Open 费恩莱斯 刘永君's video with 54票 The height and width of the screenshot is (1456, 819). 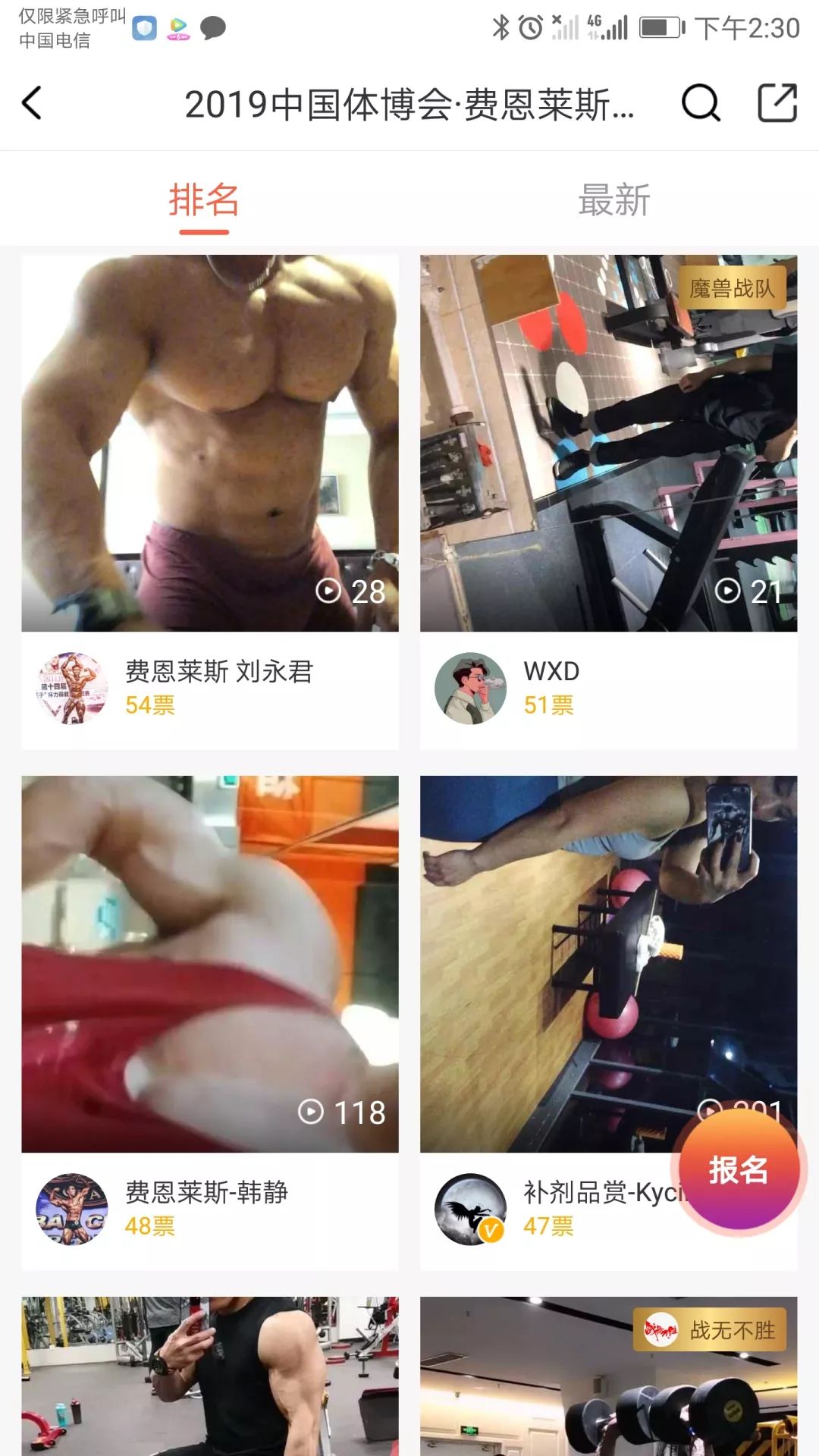click(210, 443)
